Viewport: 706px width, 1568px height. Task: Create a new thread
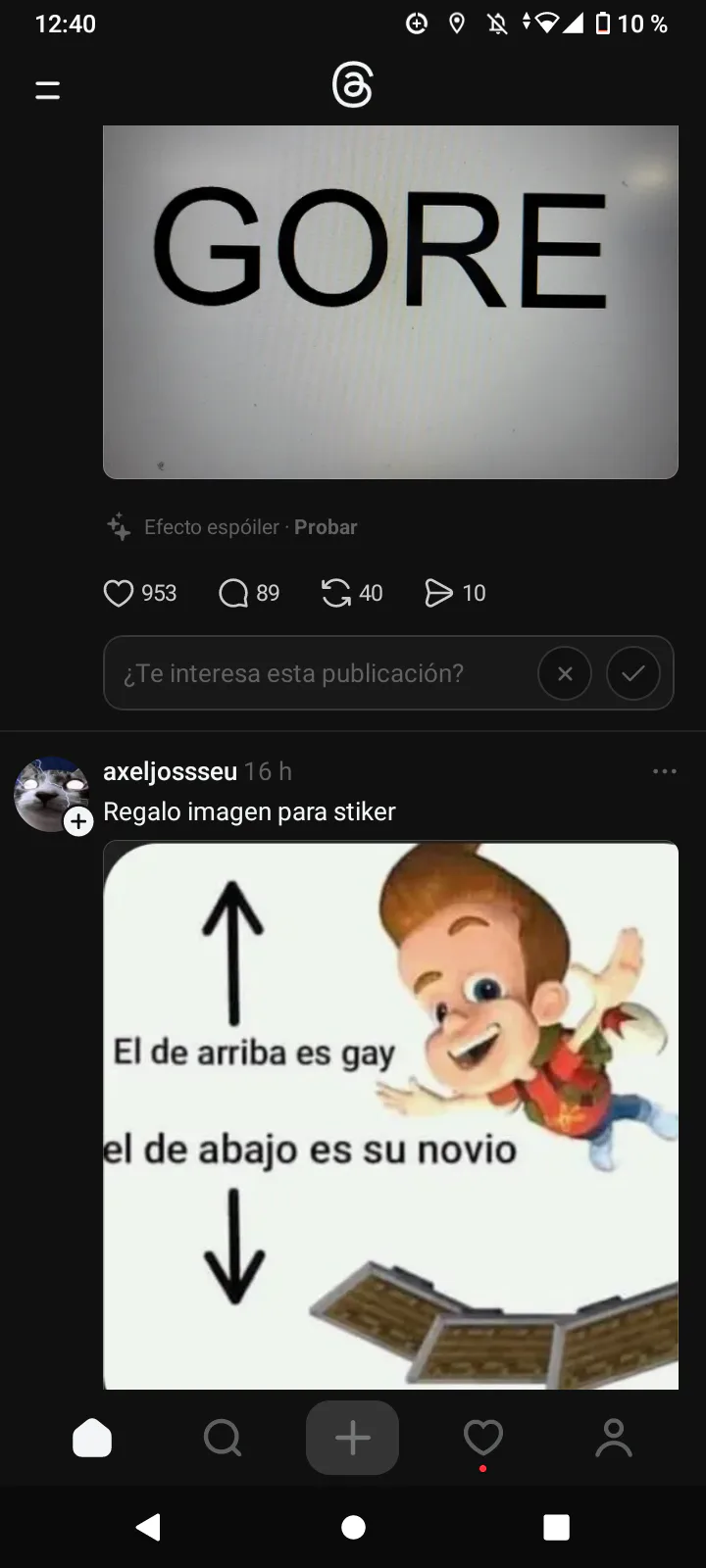pyautogui.click(x=353, y=1438)
